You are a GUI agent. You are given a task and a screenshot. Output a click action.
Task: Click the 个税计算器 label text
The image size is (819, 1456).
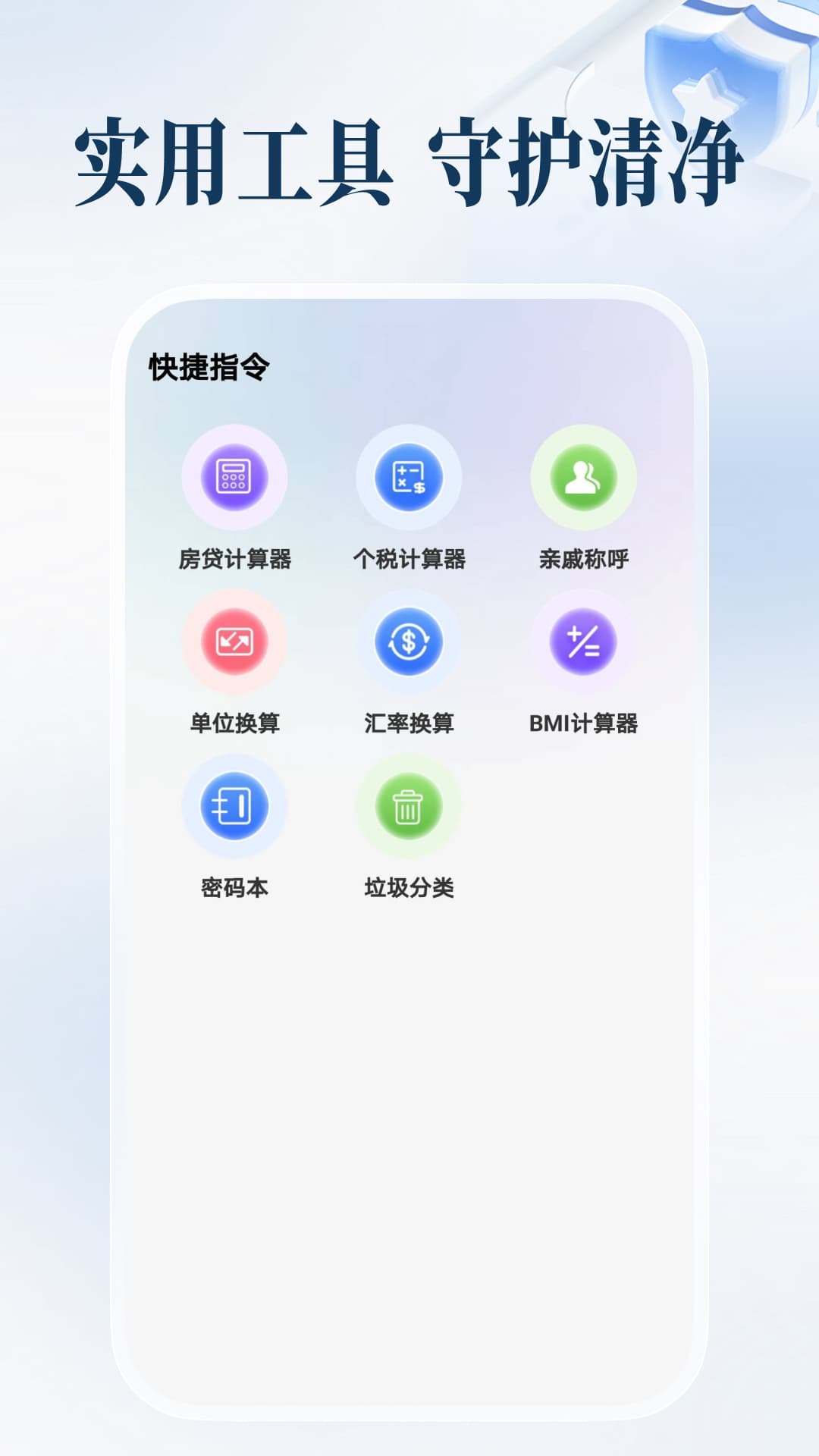409,561
